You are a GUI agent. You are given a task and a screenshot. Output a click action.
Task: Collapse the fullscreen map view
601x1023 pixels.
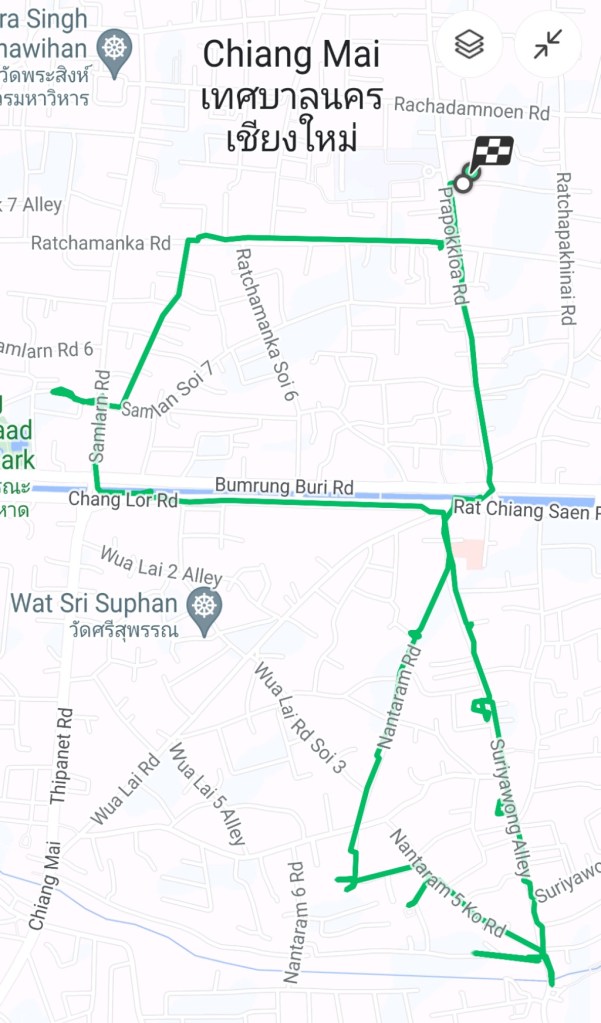point(548,44)
